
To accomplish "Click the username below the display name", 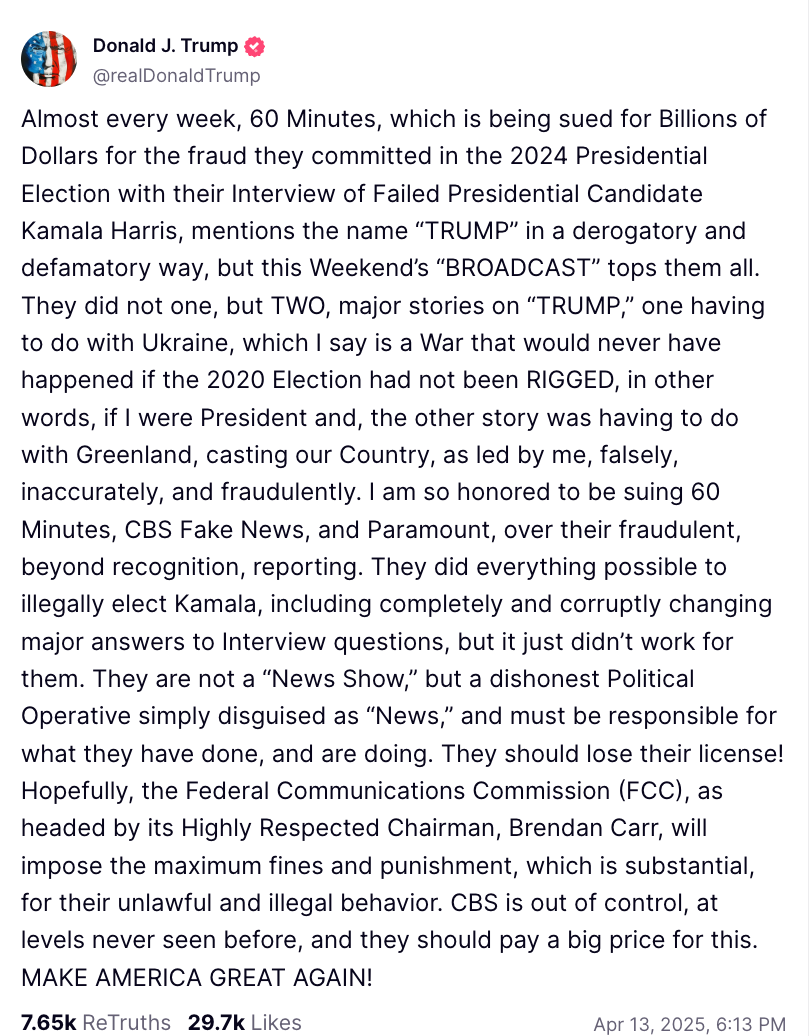I will (x=176, y=73).
